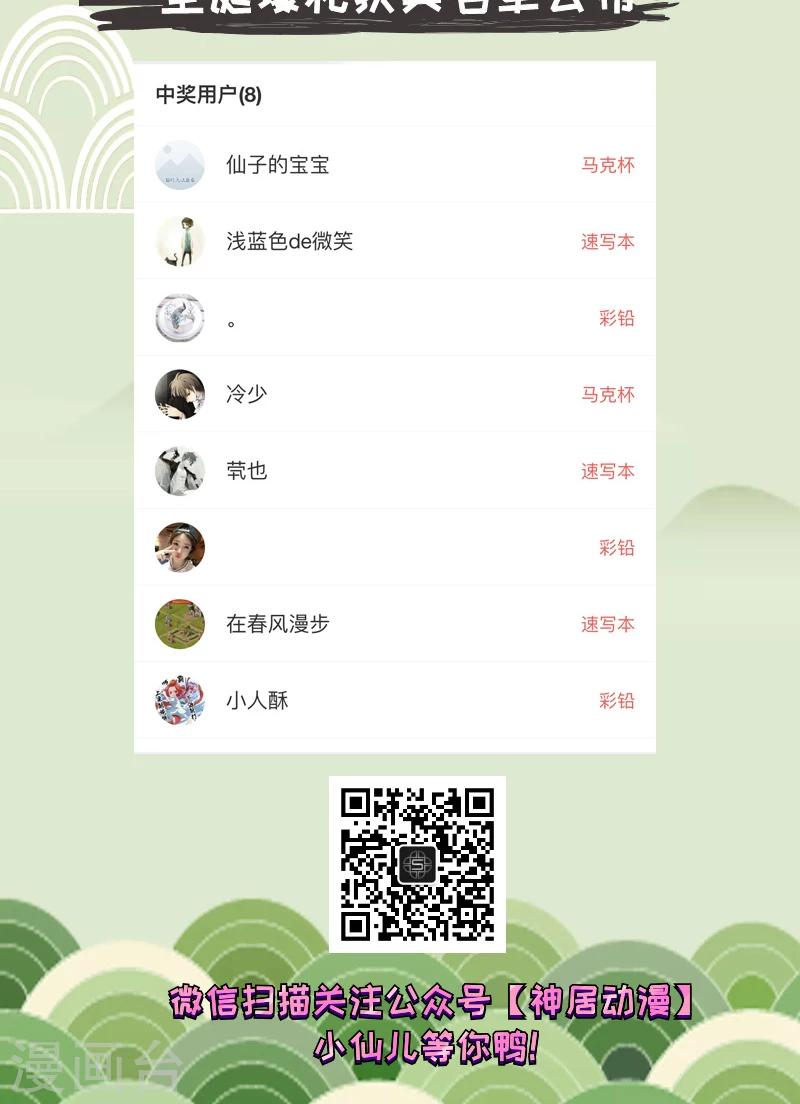Click the 彩铅 label next to 。

pyautogui.click(x=618, y=318)
